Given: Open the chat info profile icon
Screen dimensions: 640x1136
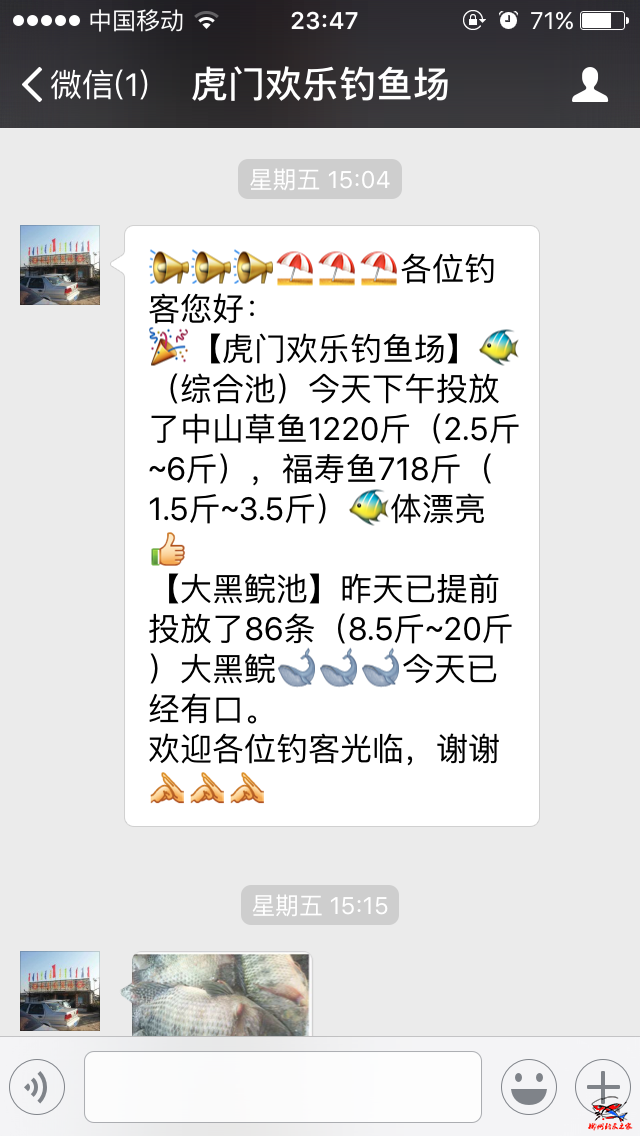Looking at the screenshot, I should (x=589, y=85).
